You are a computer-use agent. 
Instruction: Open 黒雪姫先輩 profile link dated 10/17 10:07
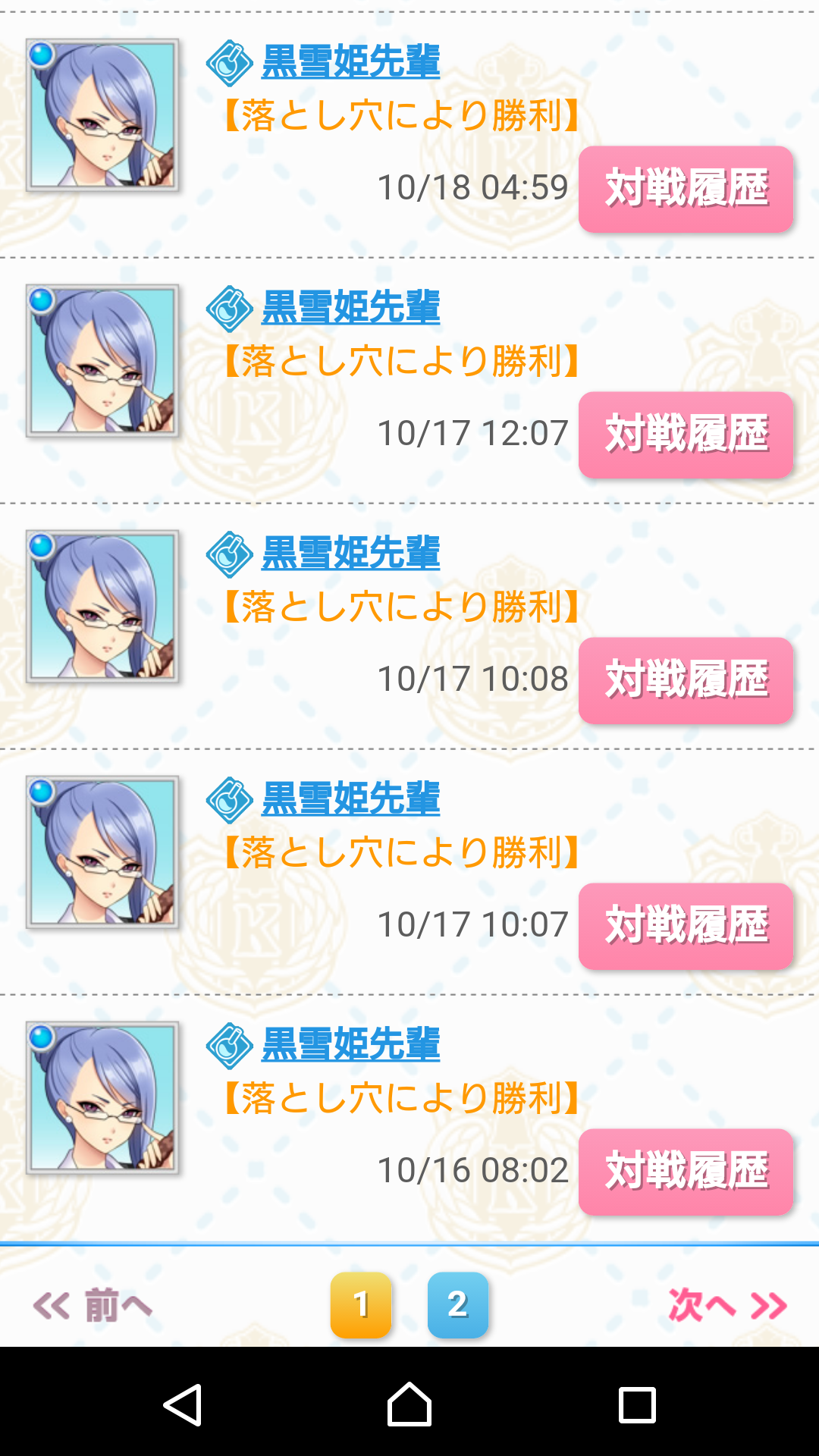tap(350, 799)
